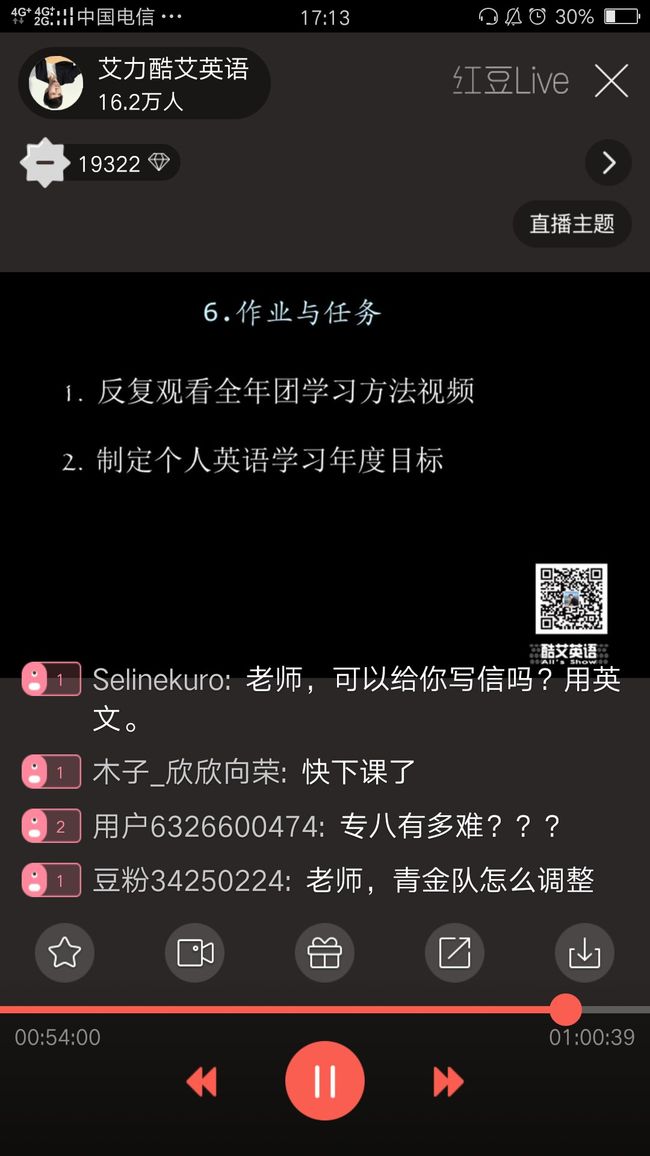Viewport: 650px width, 1156px height.
Task: Share the stream via share icon
Action: (x=455, y=953)
